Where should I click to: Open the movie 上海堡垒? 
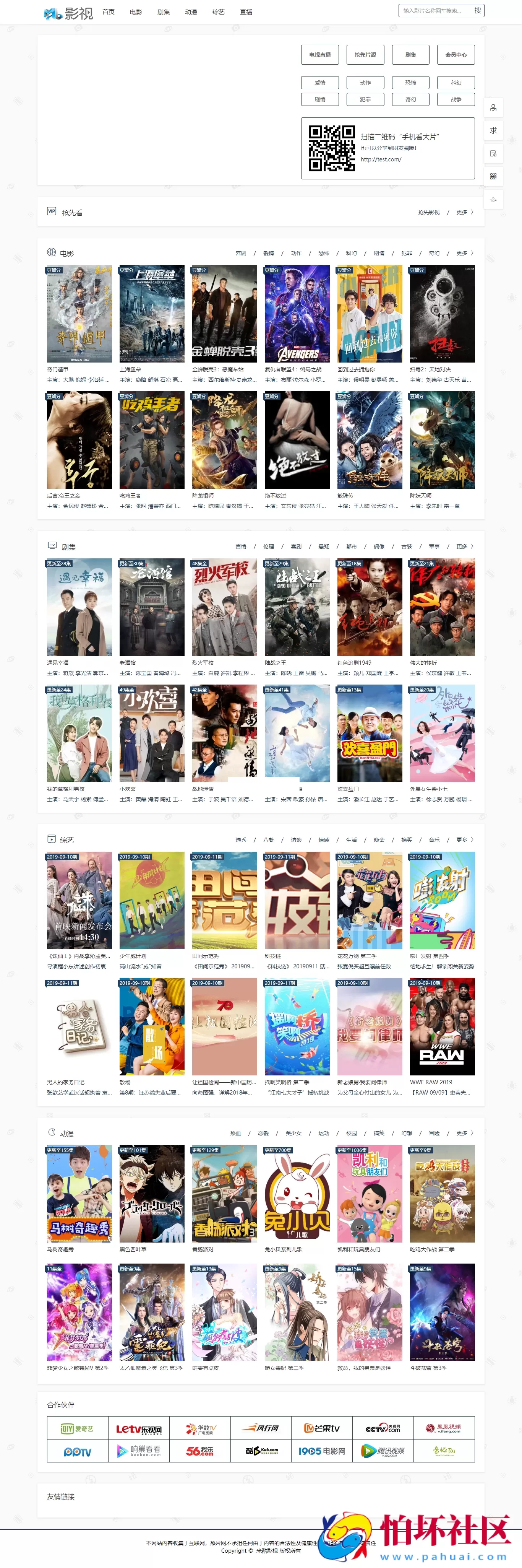[151, 314]
